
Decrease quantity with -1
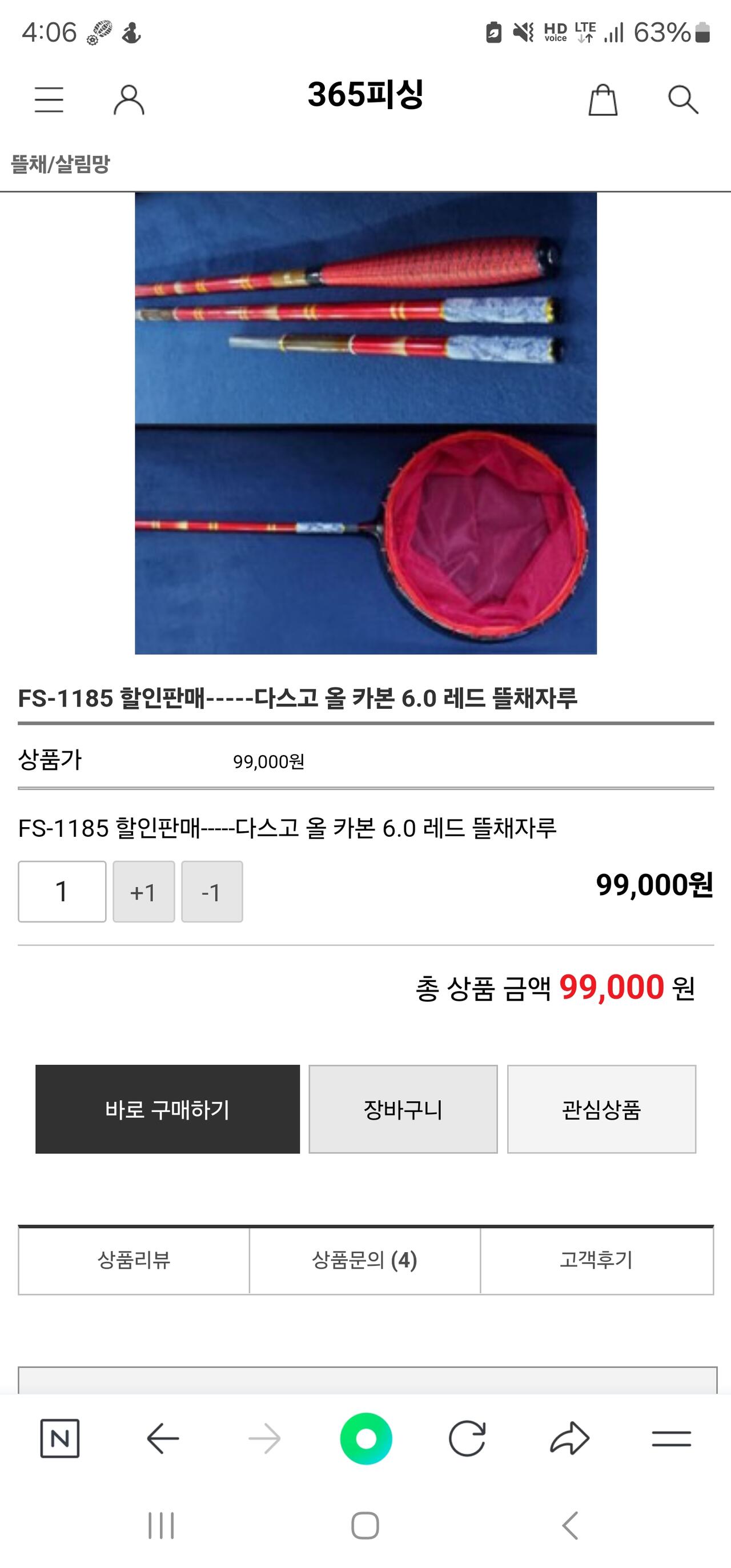click(212, 891)
